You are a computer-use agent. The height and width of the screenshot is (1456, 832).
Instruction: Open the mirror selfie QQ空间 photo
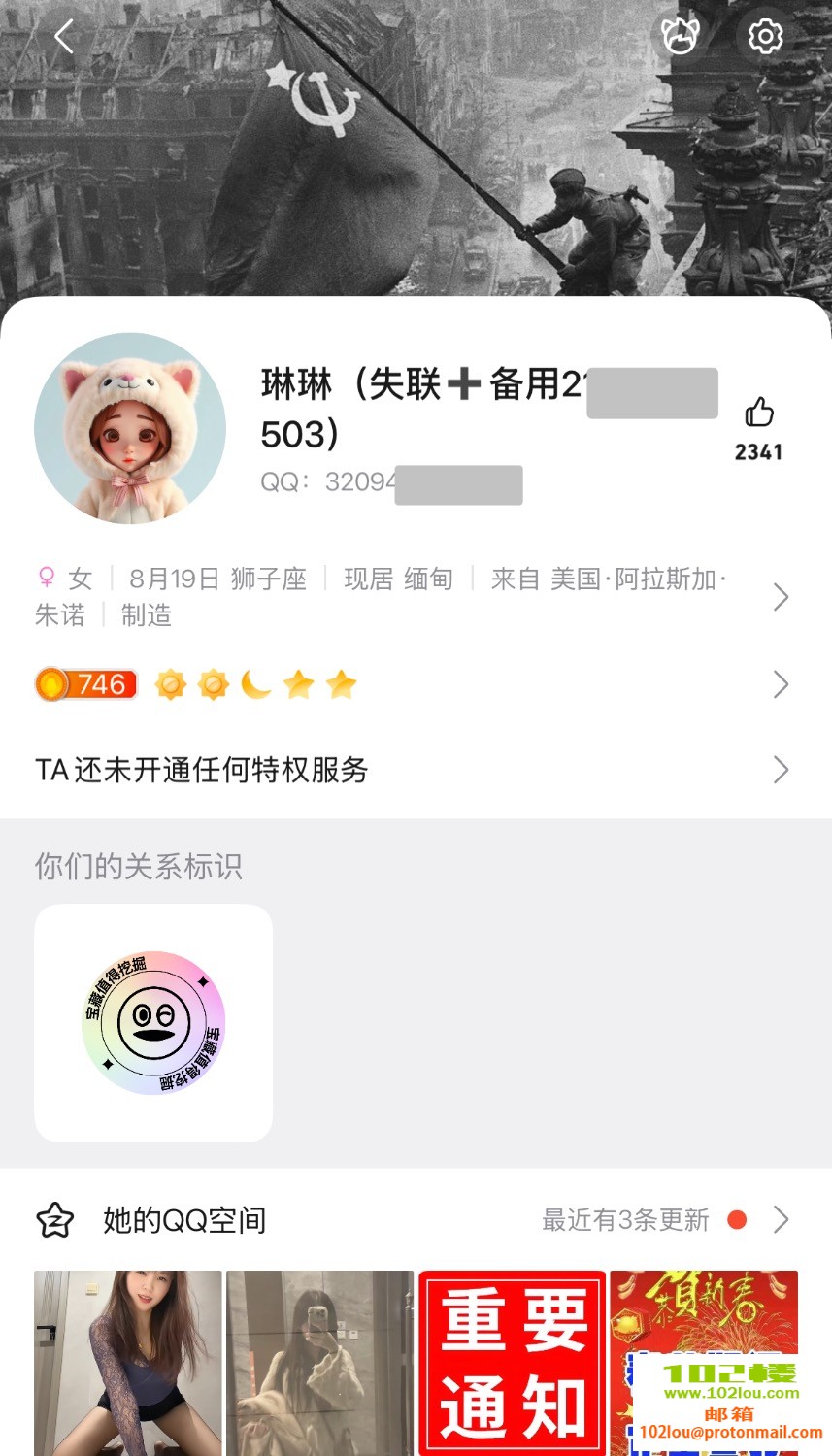point(320,1362)
